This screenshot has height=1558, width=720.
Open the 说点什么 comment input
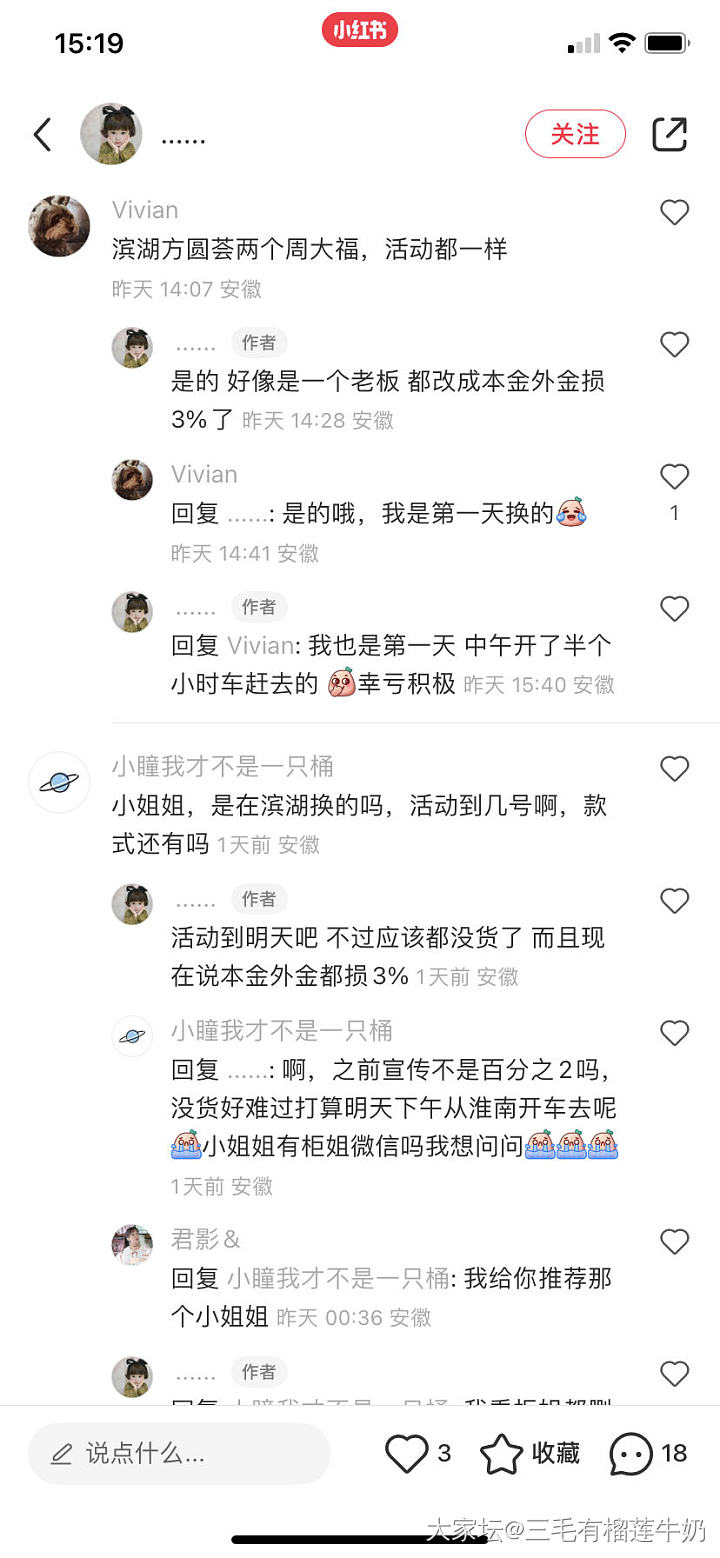pos(179,1453)
